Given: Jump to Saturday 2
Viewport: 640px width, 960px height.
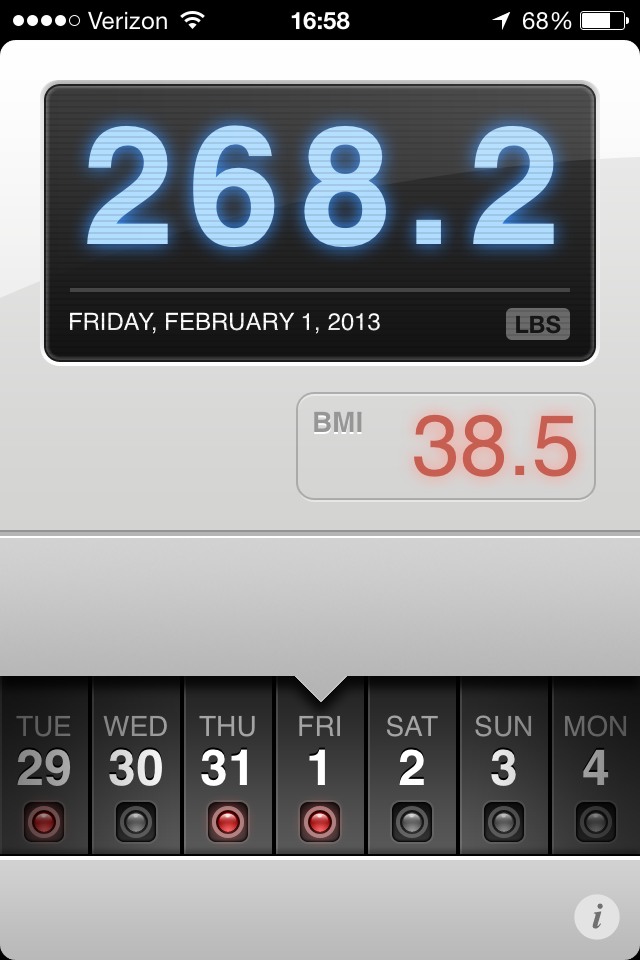Looking at the screenshot, I should coord(412,767).
